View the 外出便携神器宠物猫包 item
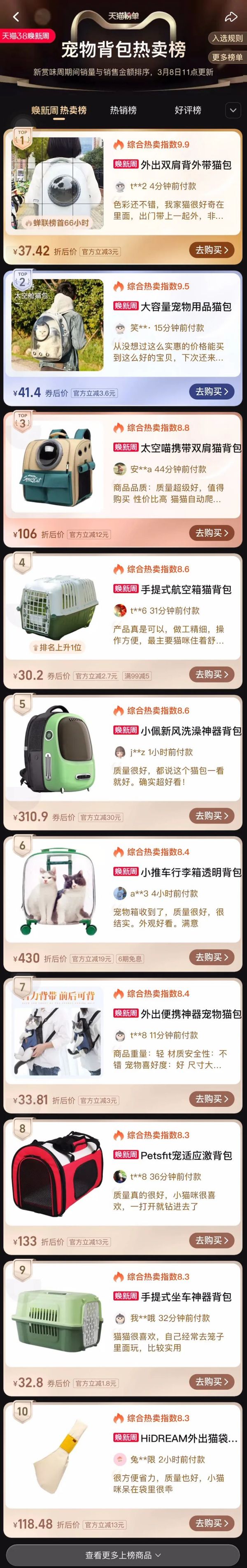The image size is (247, 1568). 177,1014
